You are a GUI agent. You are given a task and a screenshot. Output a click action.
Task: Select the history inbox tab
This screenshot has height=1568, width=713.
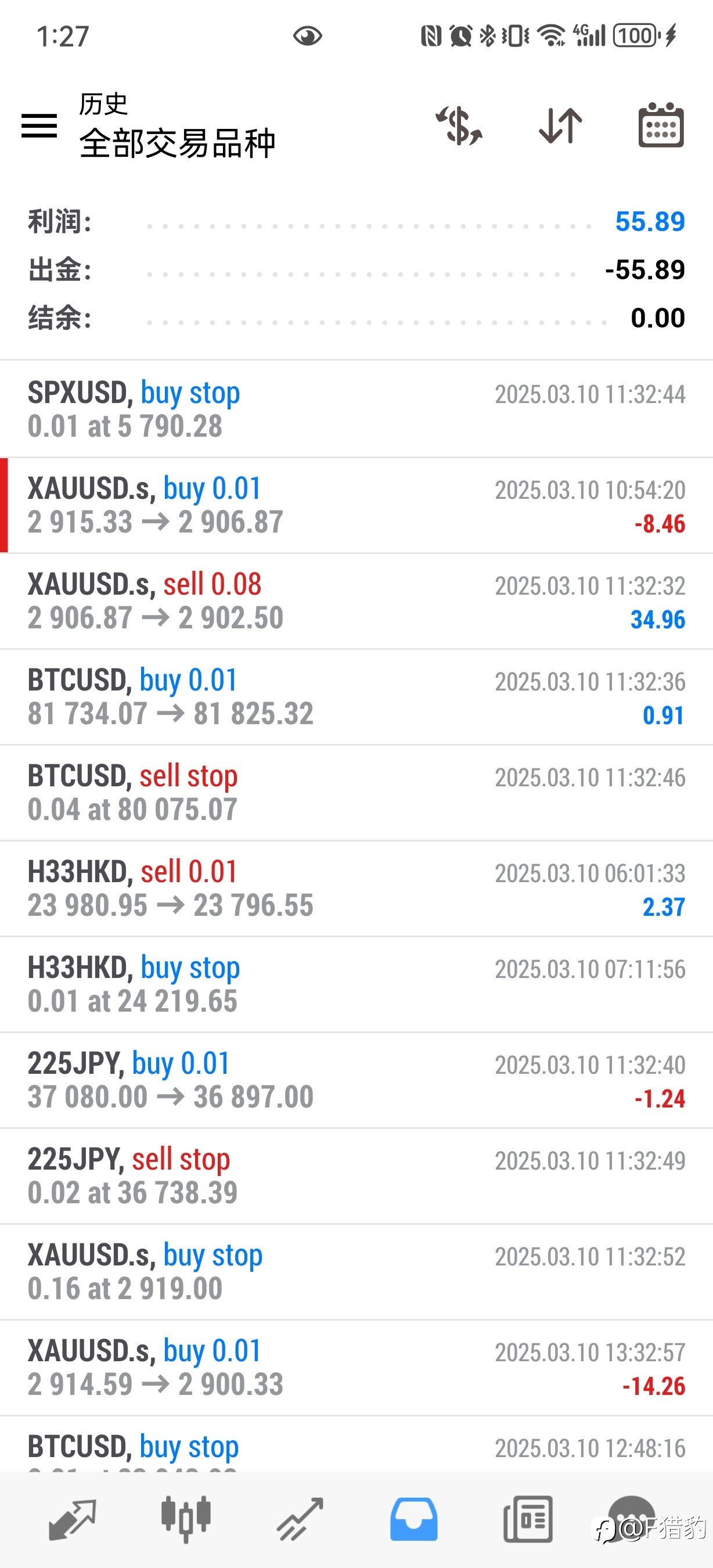pyautogui.click(x=413, y=1519)
